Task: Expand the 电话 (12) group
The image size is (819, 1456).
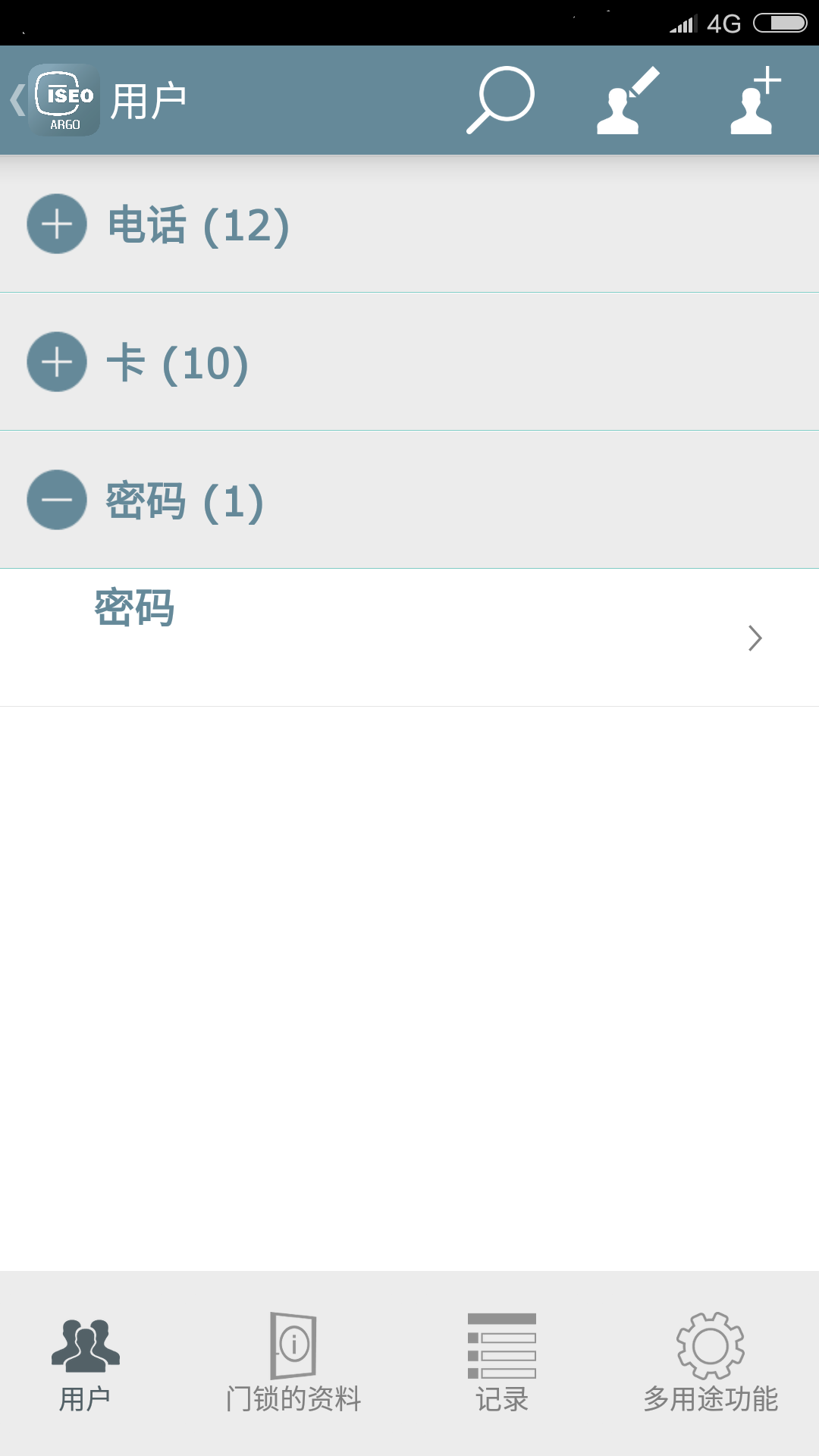Action: click(57, 224)
